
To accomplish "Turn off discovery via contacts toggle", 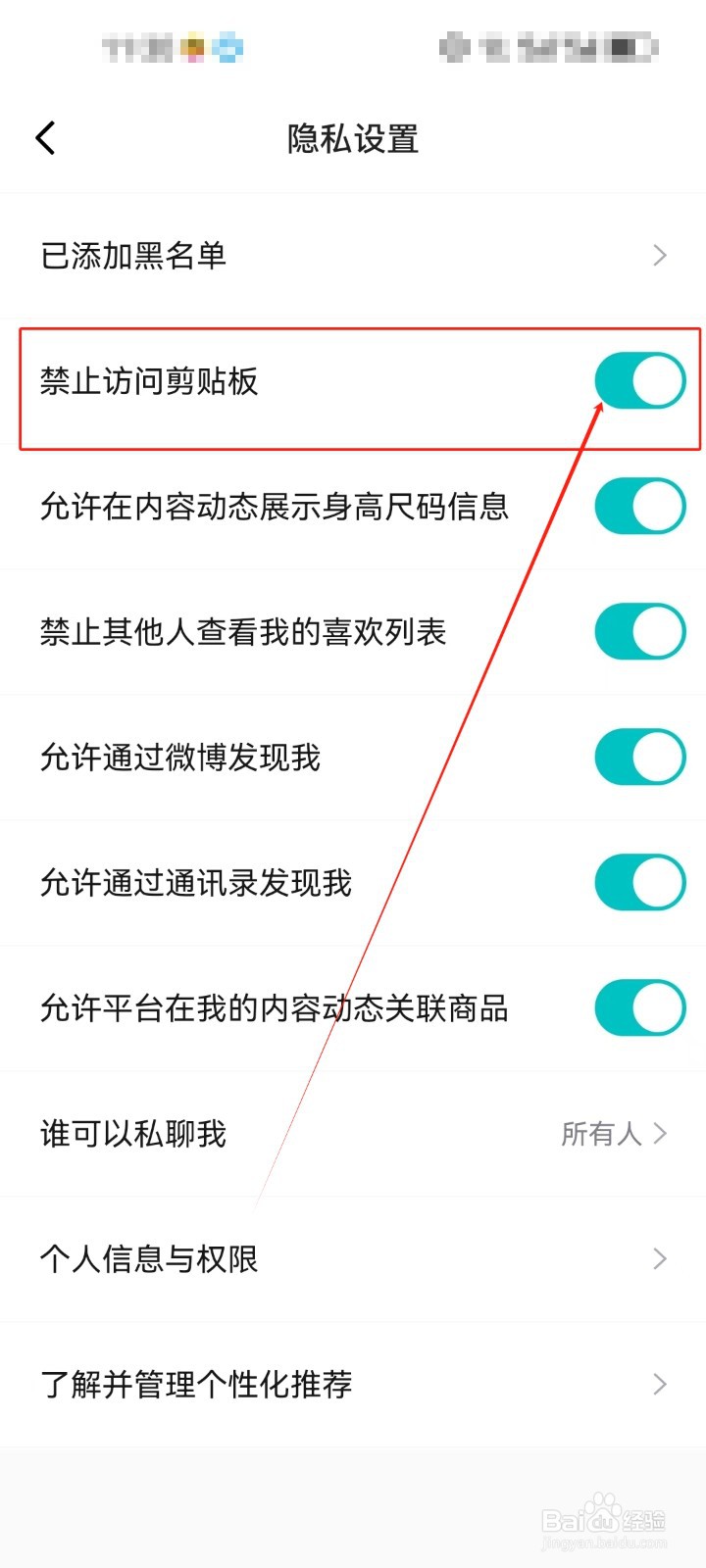I will [639, 882].
